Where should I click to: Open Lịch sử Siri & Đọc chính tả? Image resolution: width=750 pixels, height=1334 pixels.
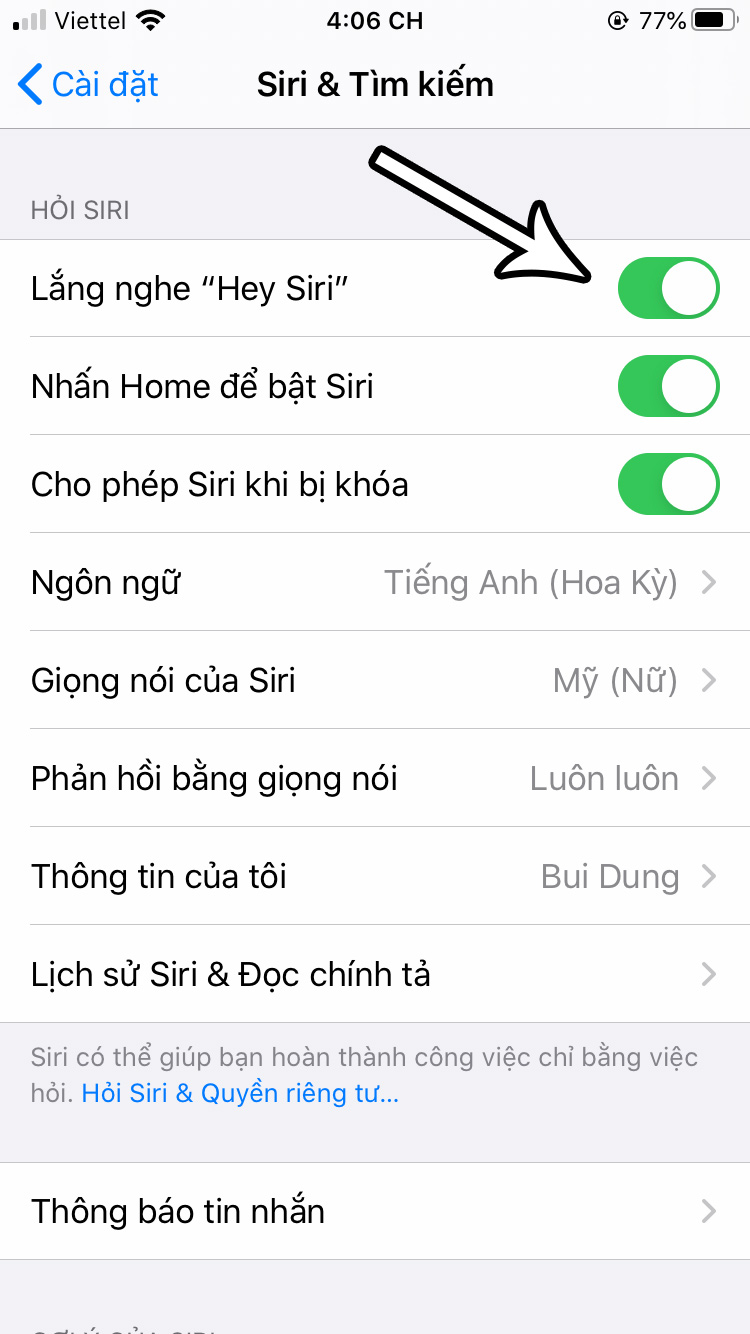coord(375,975)
